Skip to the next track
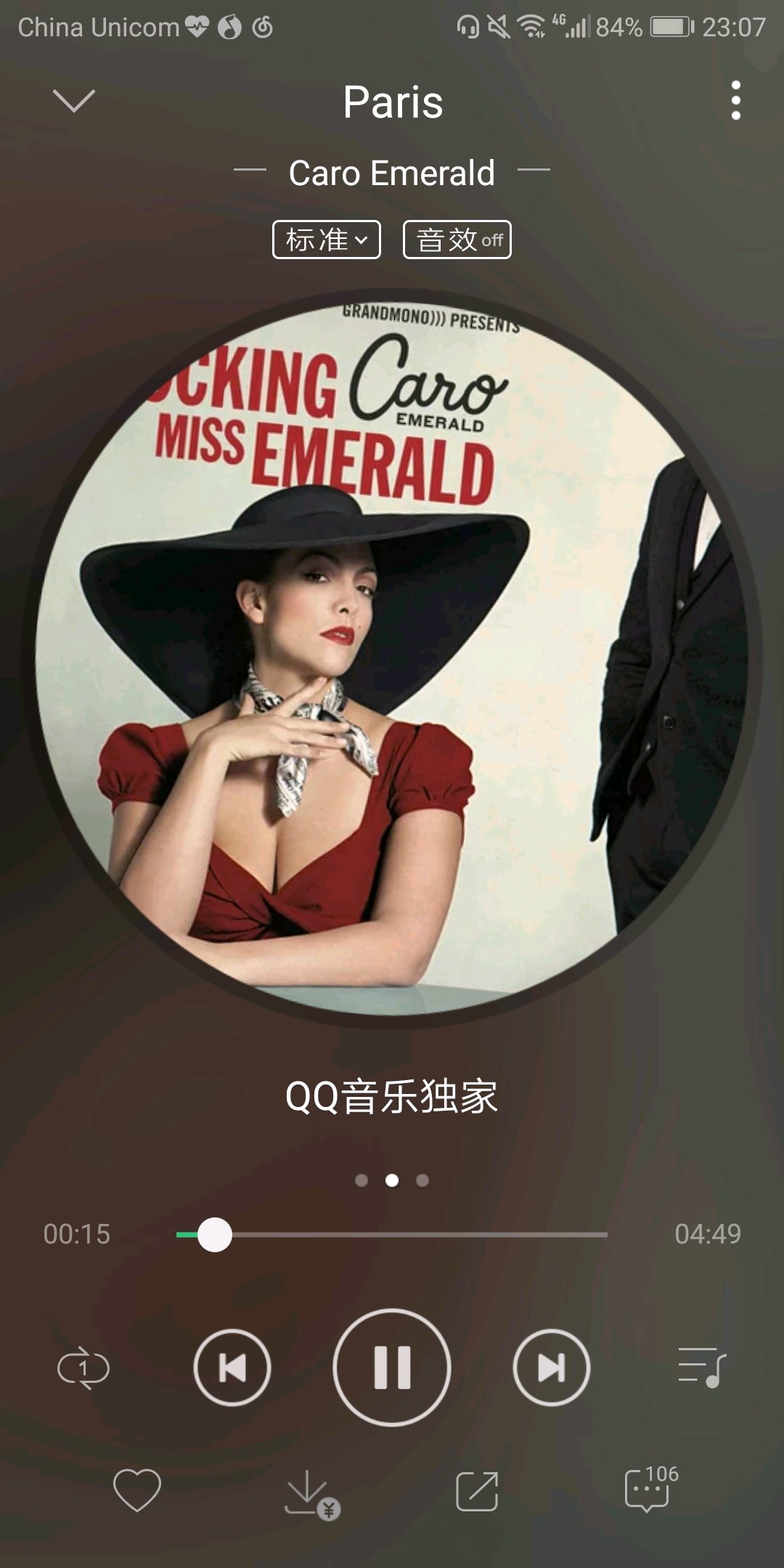The width and height of the screenshot is (784, 1568). tap(552, 1368)
